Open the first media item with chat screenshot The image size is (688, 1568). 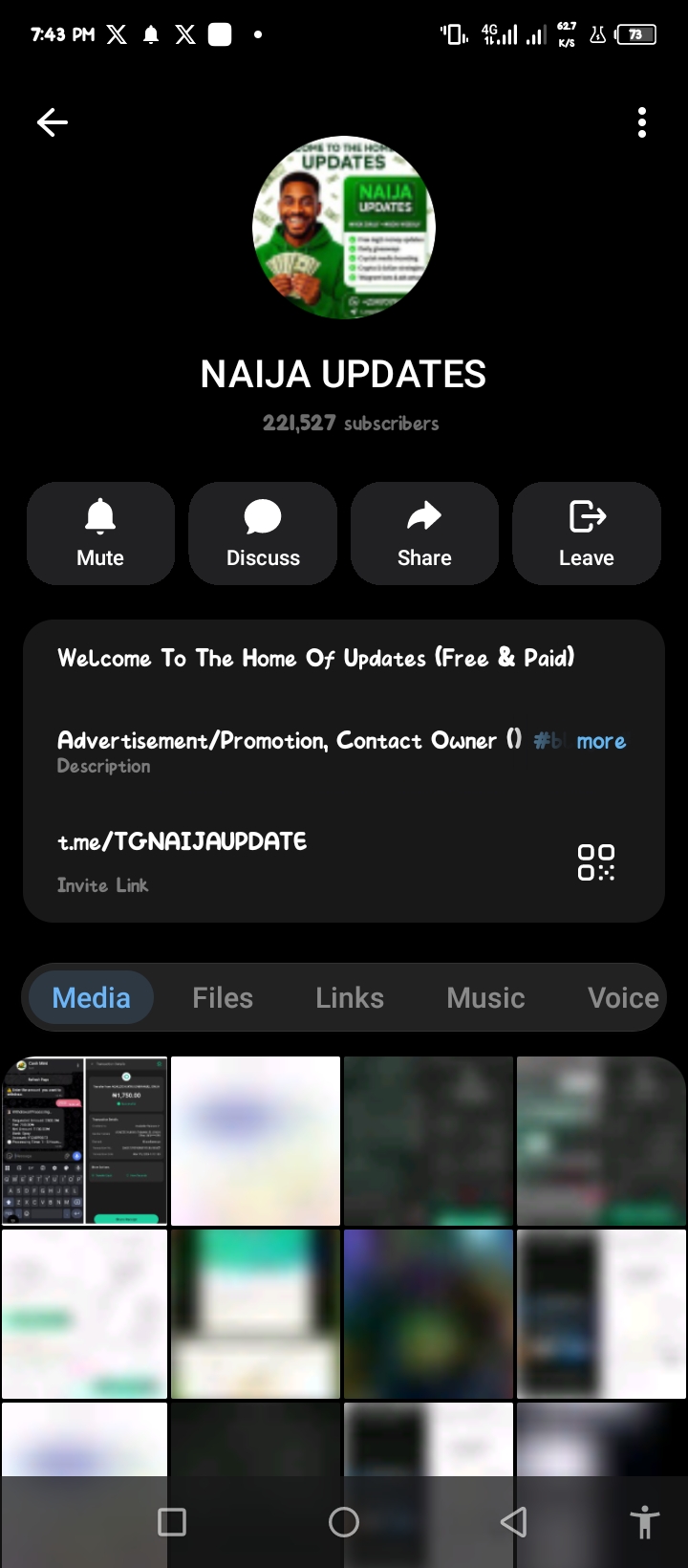(x=84, y=1140)
